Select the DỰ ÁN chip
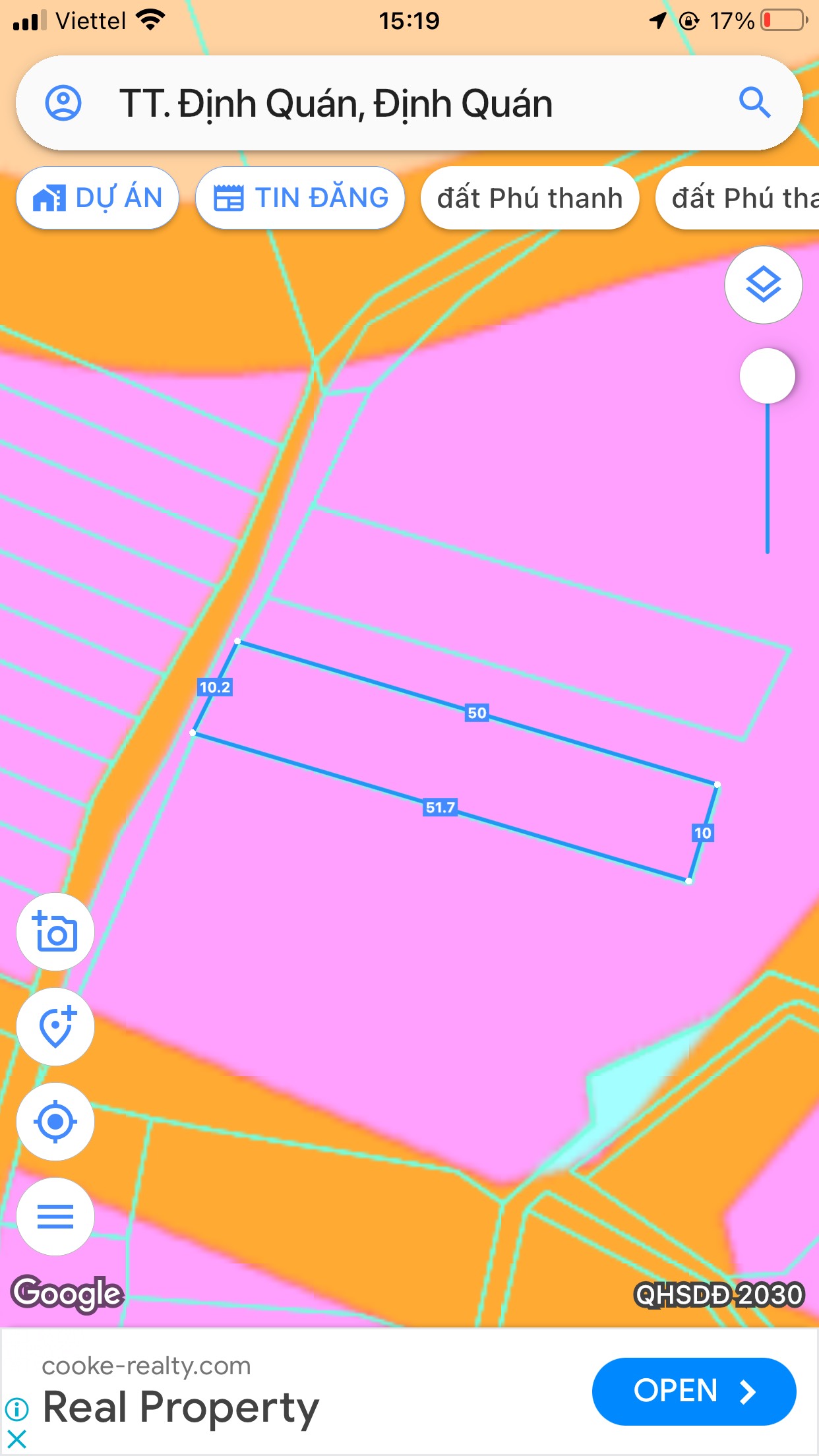Screen dimensions: 819x1456 tap(98, 198)
